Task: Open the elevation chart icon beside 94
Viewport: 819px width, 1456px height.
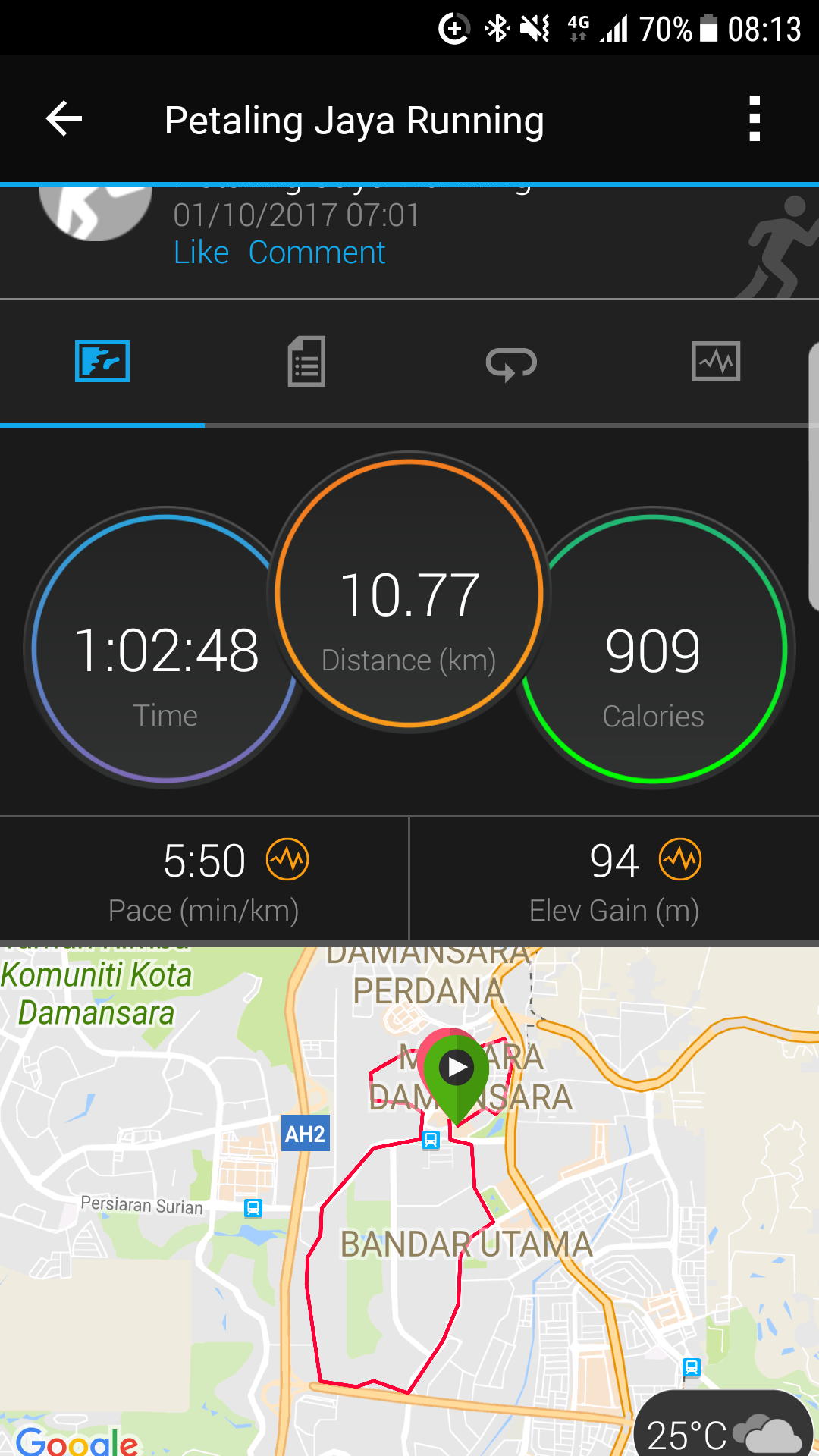Action: click(680, 859)
